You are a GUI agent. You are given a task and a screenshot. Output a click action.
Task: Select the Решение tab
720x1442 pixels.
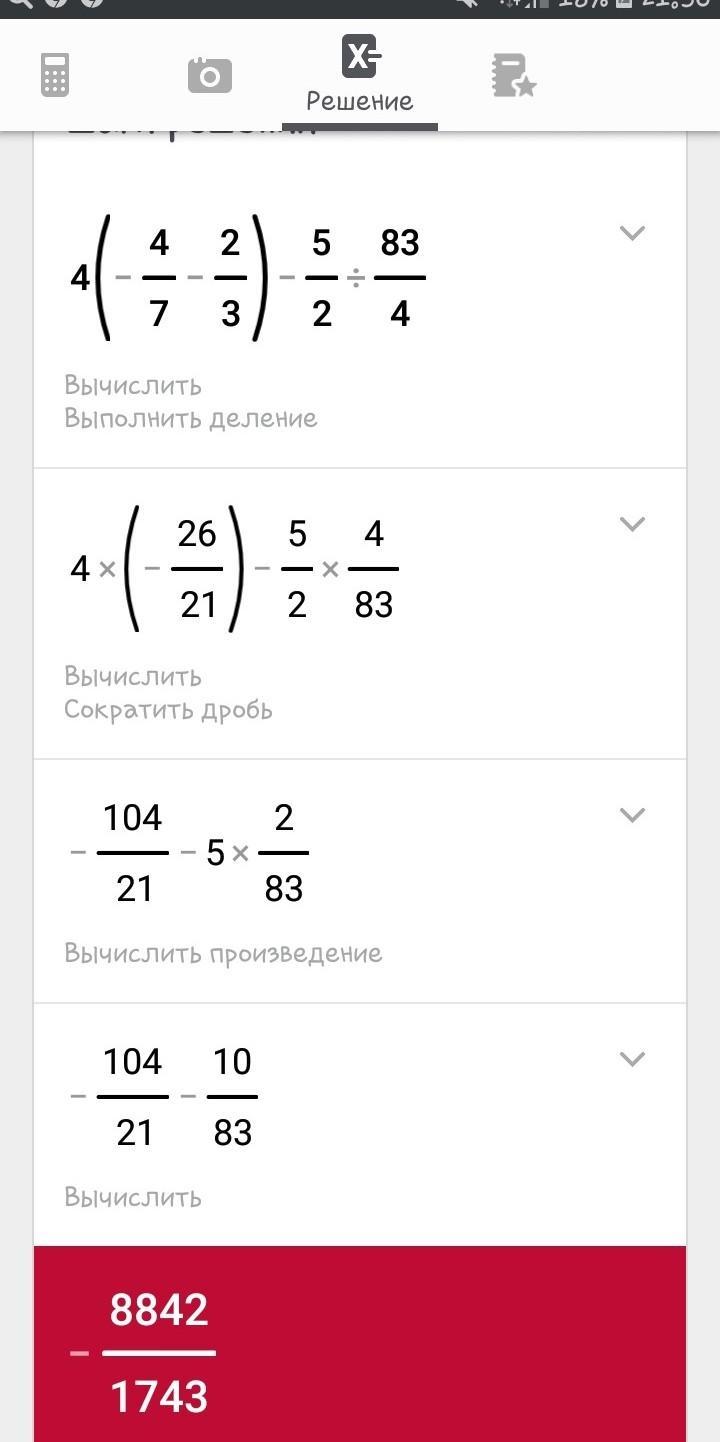click(x=360, y=76)
